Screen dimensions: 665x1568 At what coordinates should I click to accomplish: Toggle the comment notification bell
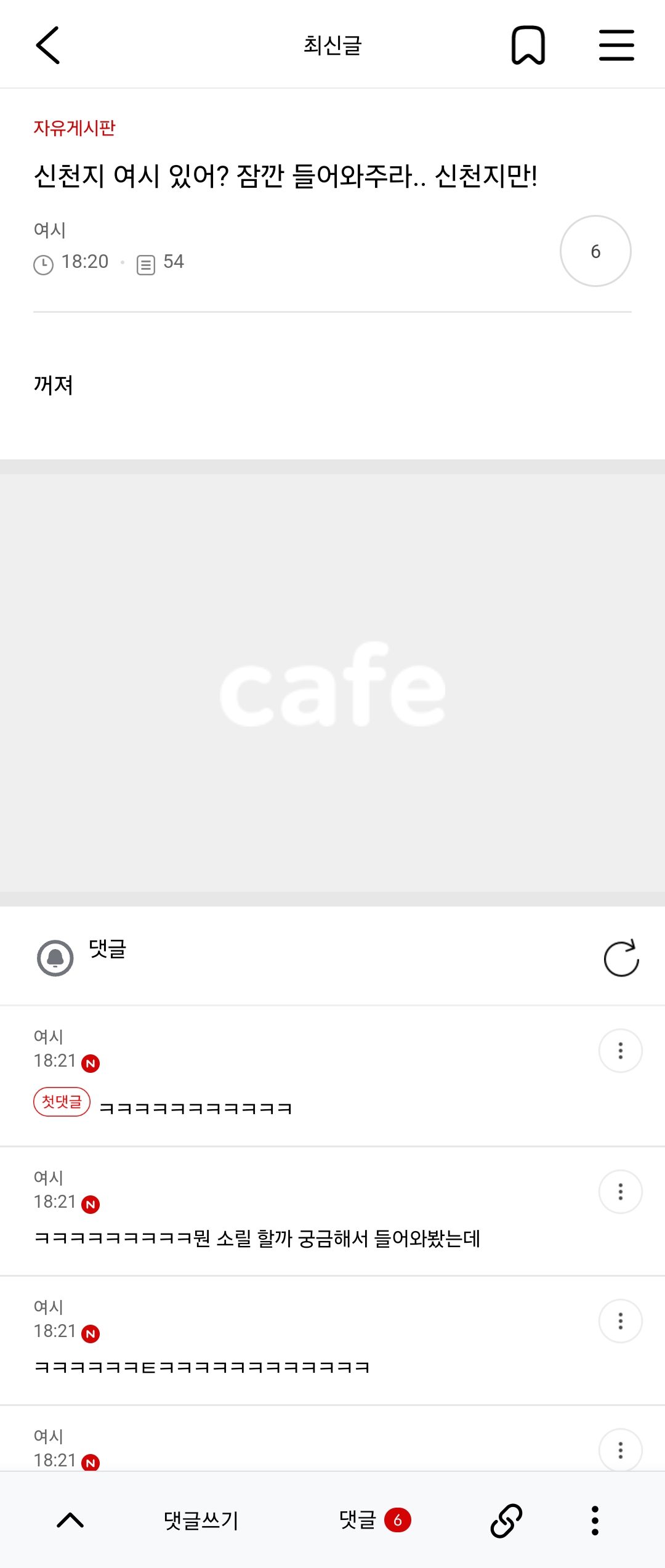point(55,958)
